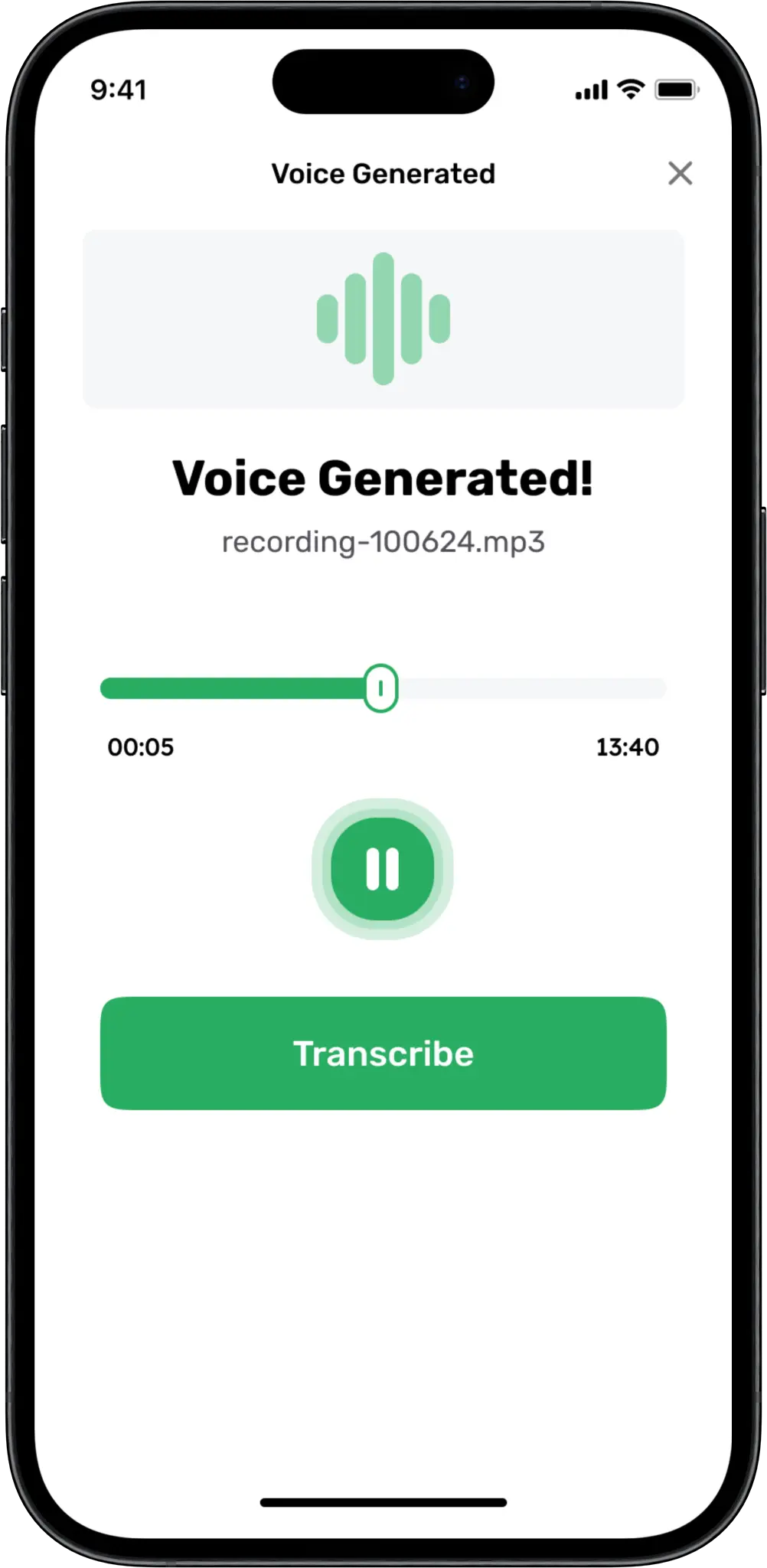Viewport: 767px width, 1568px height.
Task: Pause the recording playback
Action: [383, 869]
